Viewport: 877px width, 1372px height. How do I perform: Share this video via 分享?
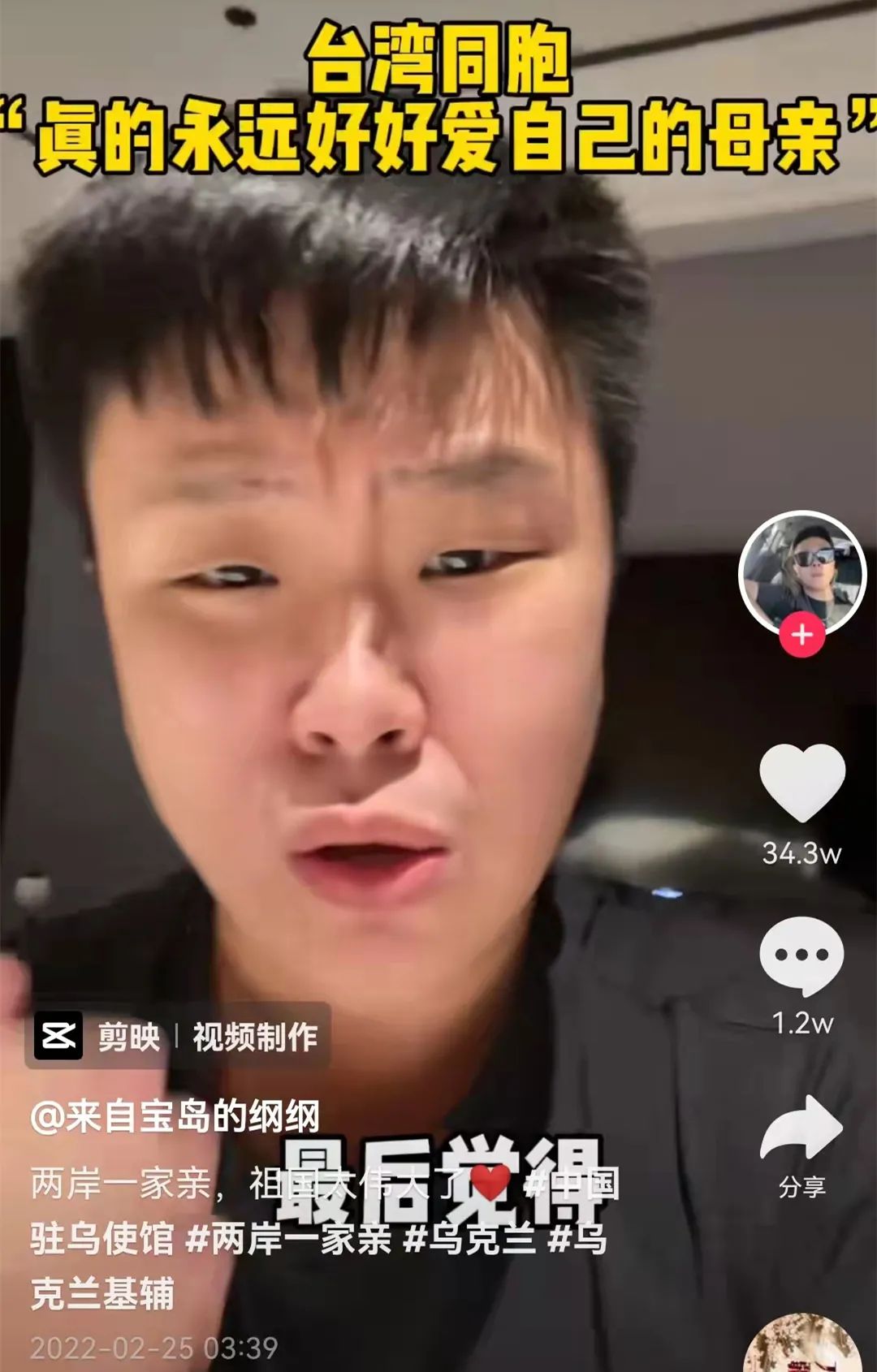click(802, 1130)
